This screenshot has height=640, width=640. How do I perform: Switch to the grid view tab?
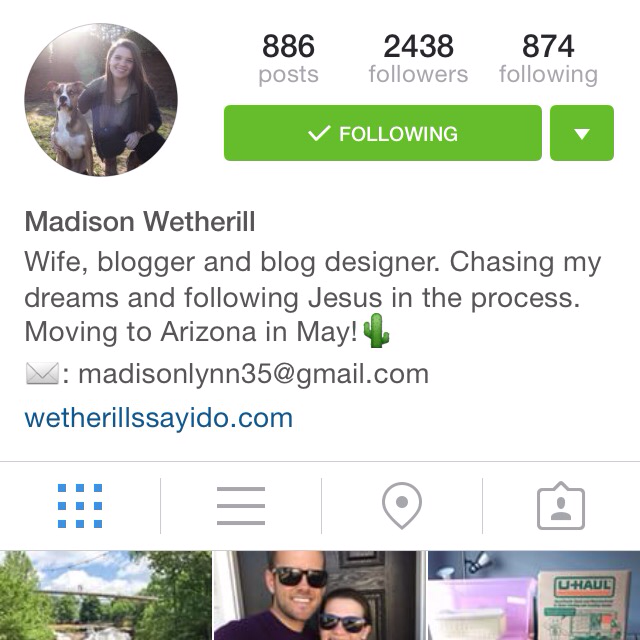(x=80, y=505)
